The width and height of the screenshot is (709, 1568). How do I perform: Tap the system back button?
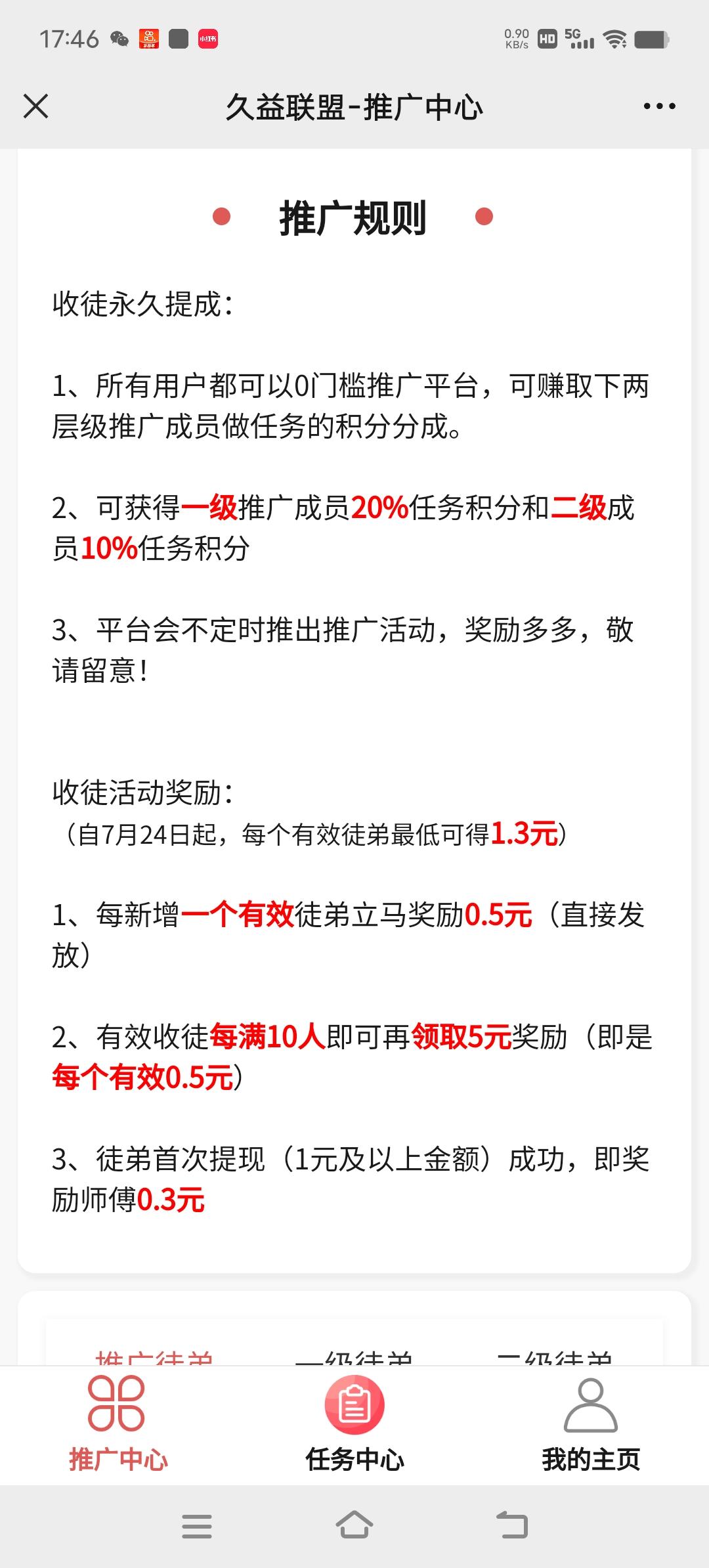click(x=512, y=1525)
